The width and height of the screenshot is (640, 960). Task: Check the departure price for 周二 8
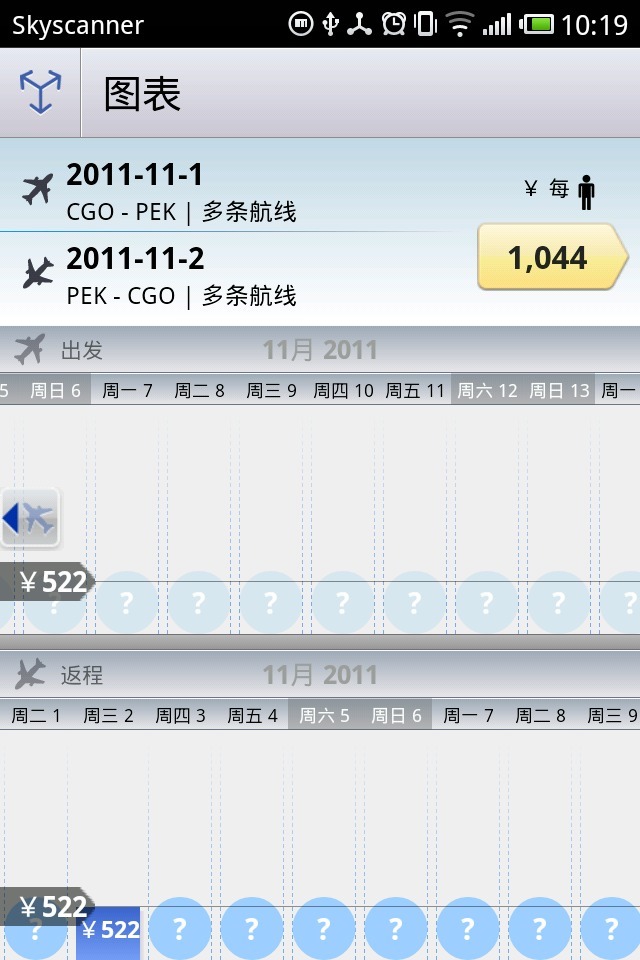click(199, 603)
